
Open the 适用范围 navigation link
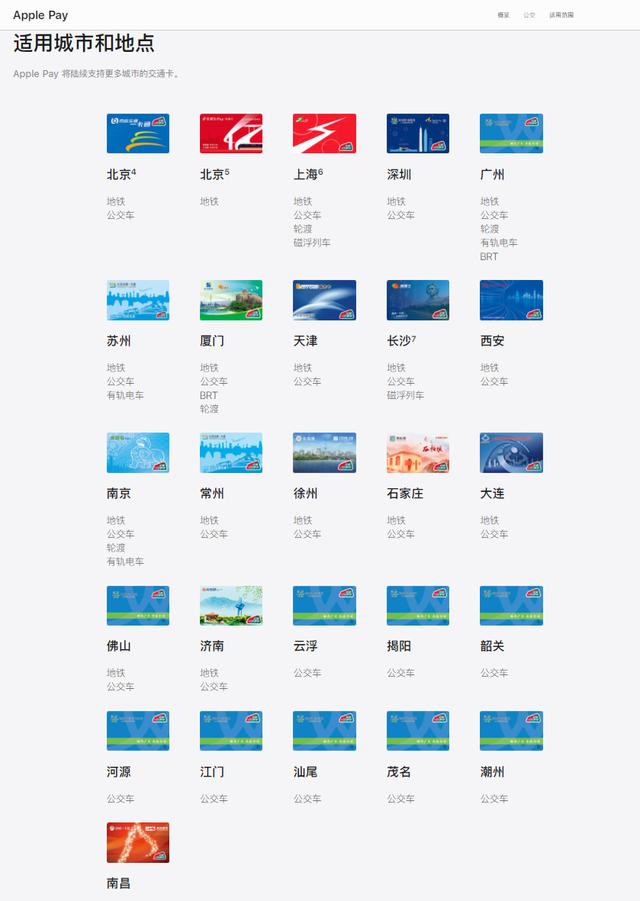(561, 15)
